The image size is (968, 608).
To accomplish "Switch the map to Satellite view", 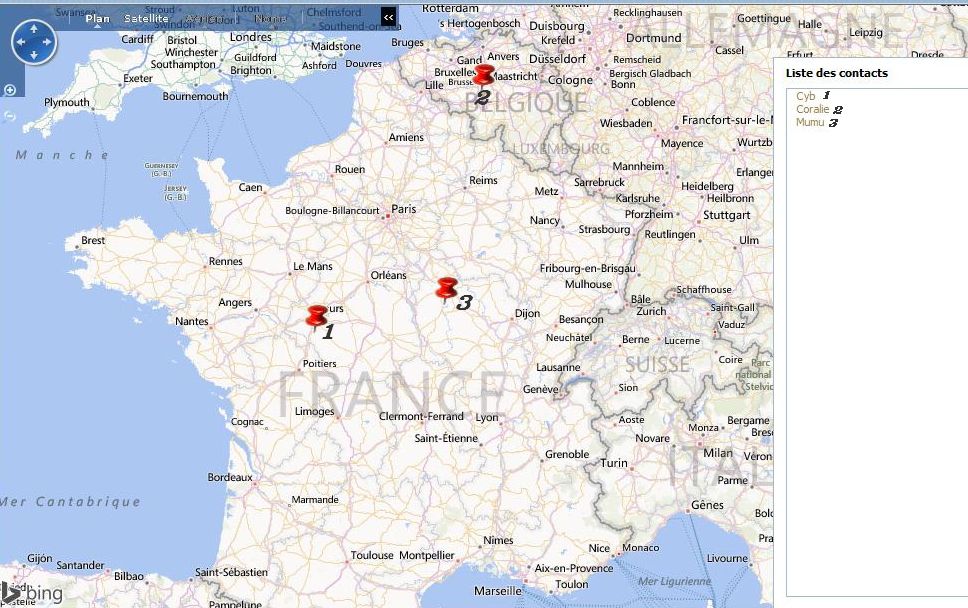I will pos(146,18).
